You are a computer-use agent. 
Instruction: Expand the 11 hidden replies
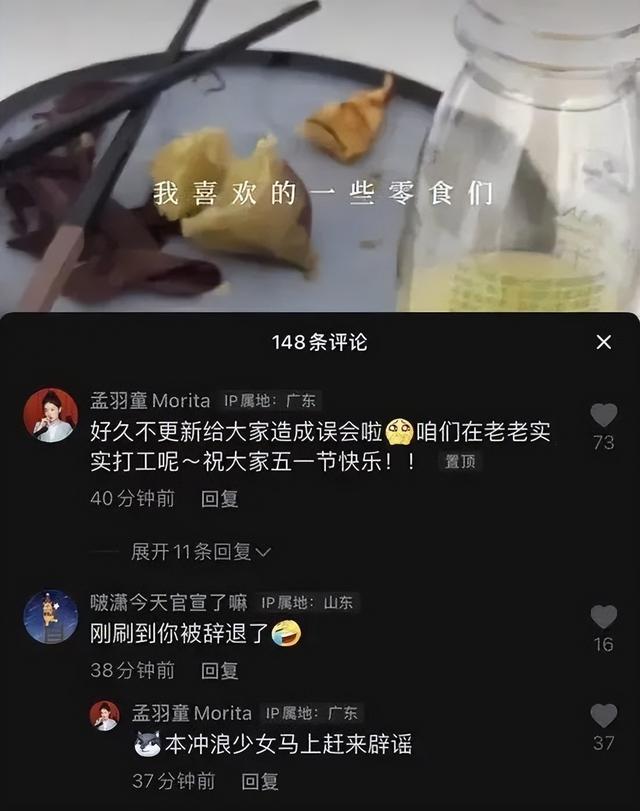[200, 551]
